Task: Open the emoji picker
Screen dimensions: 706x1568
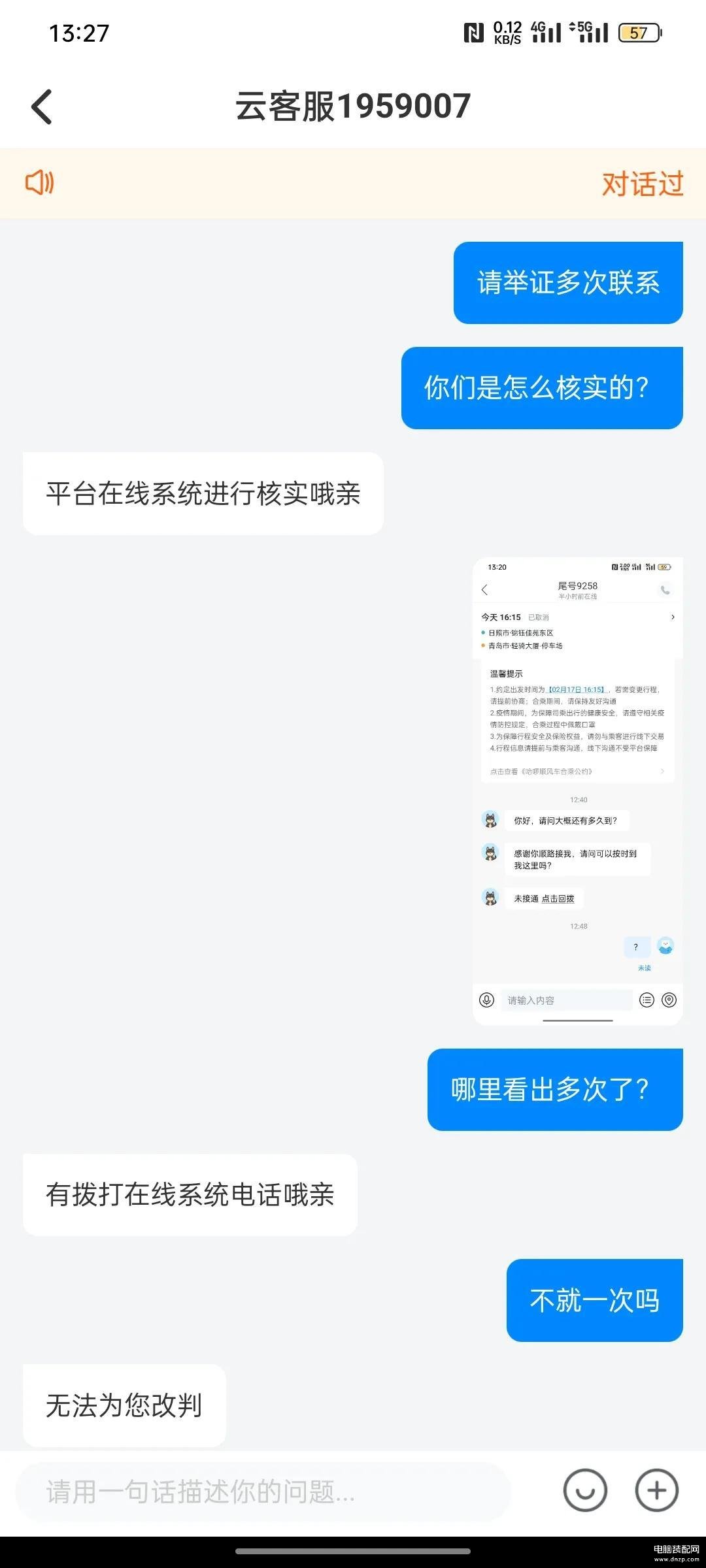Action: tap(584, 1491)
